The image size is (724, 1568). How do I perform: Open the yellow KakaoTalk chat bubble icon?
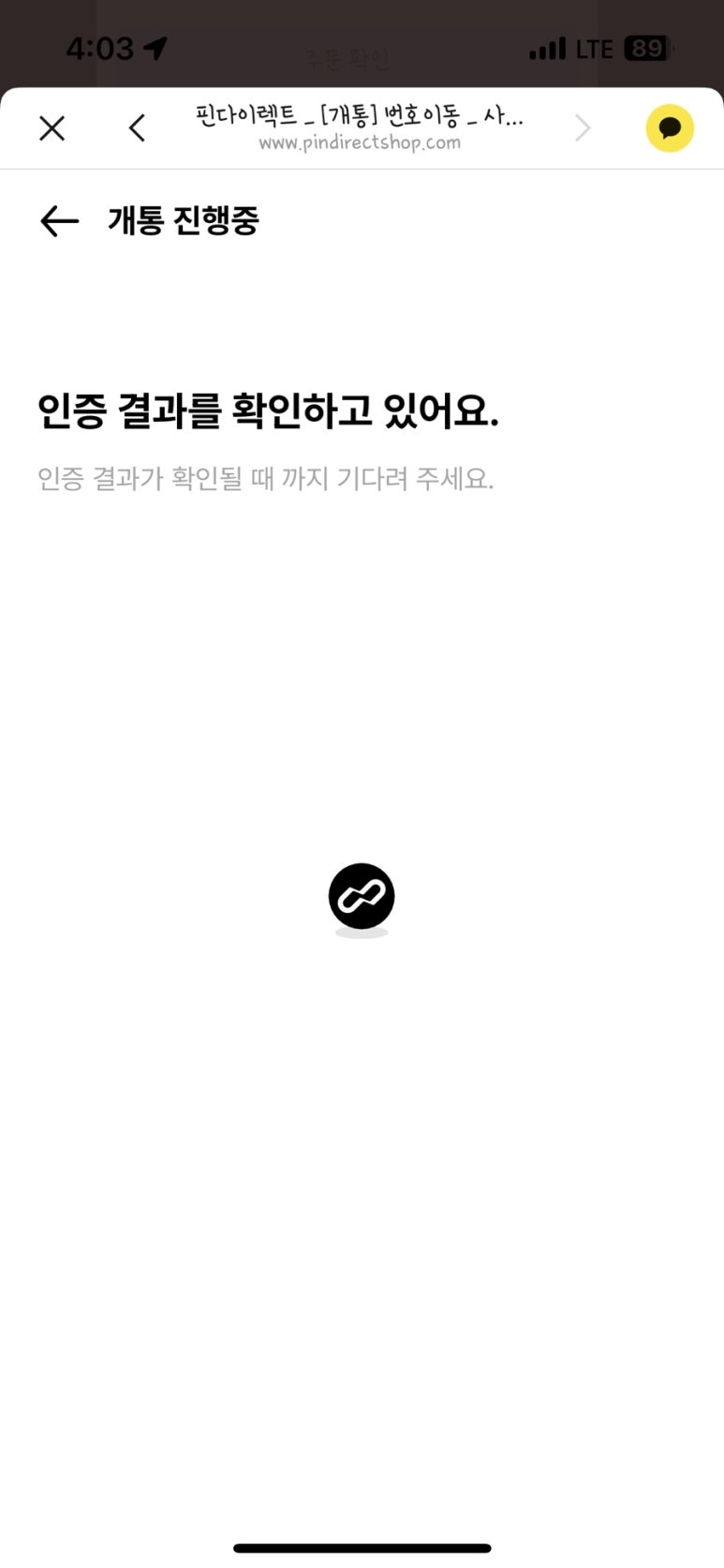pos(670,128)
